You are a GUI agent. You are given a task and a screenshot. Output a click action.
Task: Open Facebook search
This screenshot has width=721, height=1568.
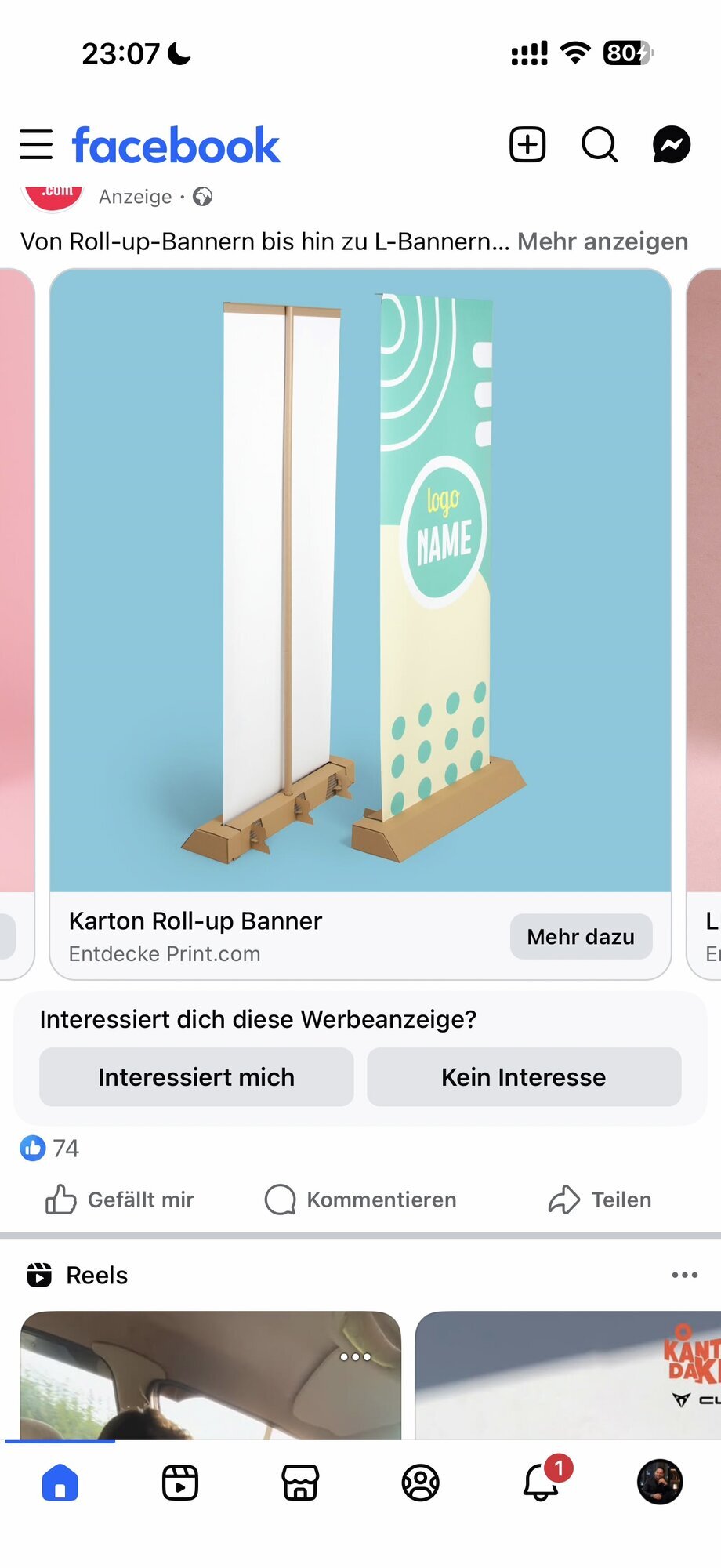(x=600, y=145)
